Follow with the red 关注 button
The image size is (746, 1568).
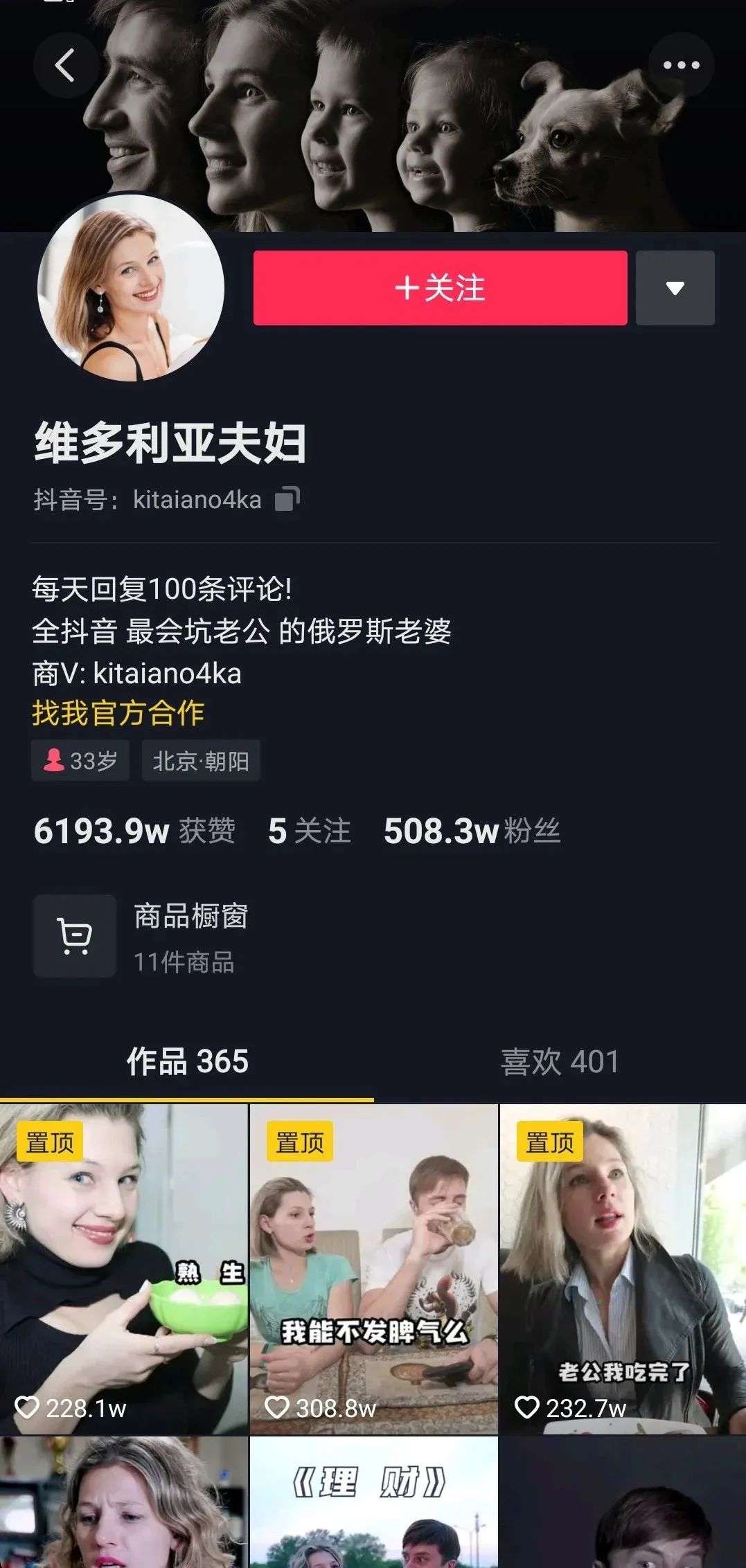click(440, 288)
